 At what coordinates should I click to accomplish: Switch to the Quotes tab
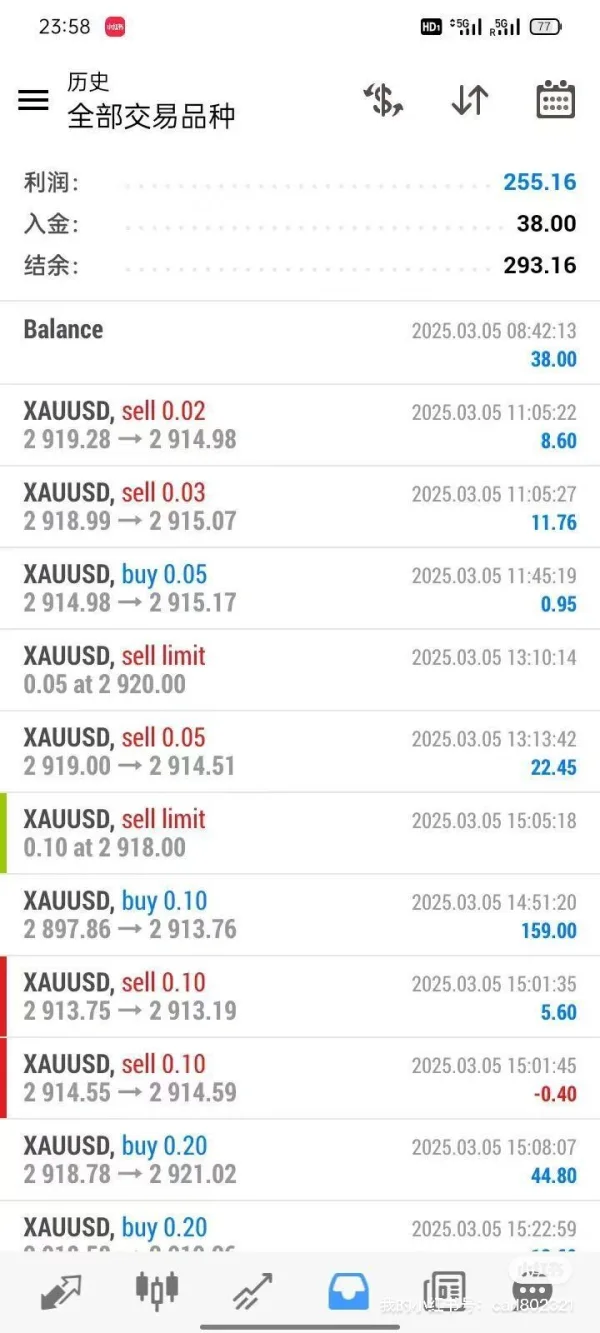pos(61,1291)
